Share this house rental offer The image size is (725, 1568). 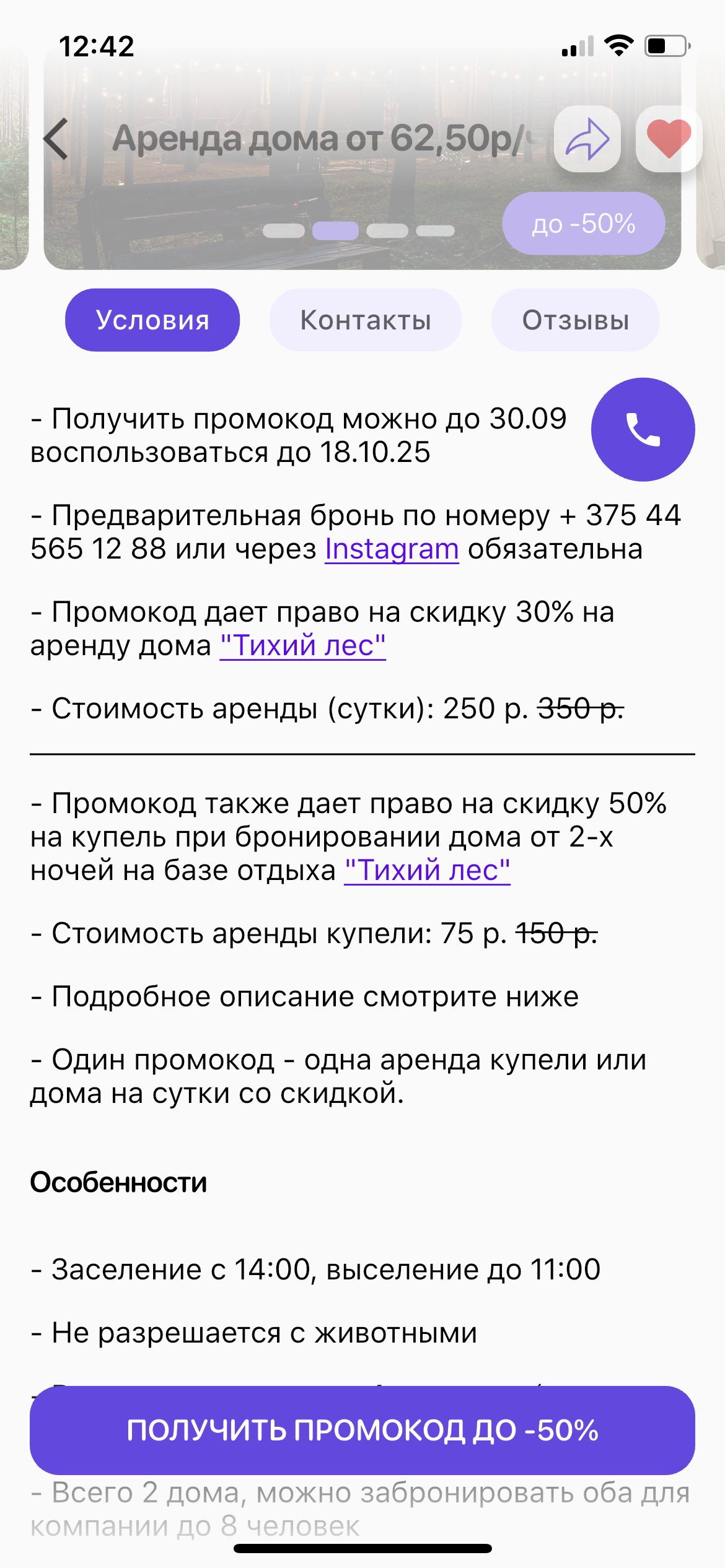[x=587, y=139]
